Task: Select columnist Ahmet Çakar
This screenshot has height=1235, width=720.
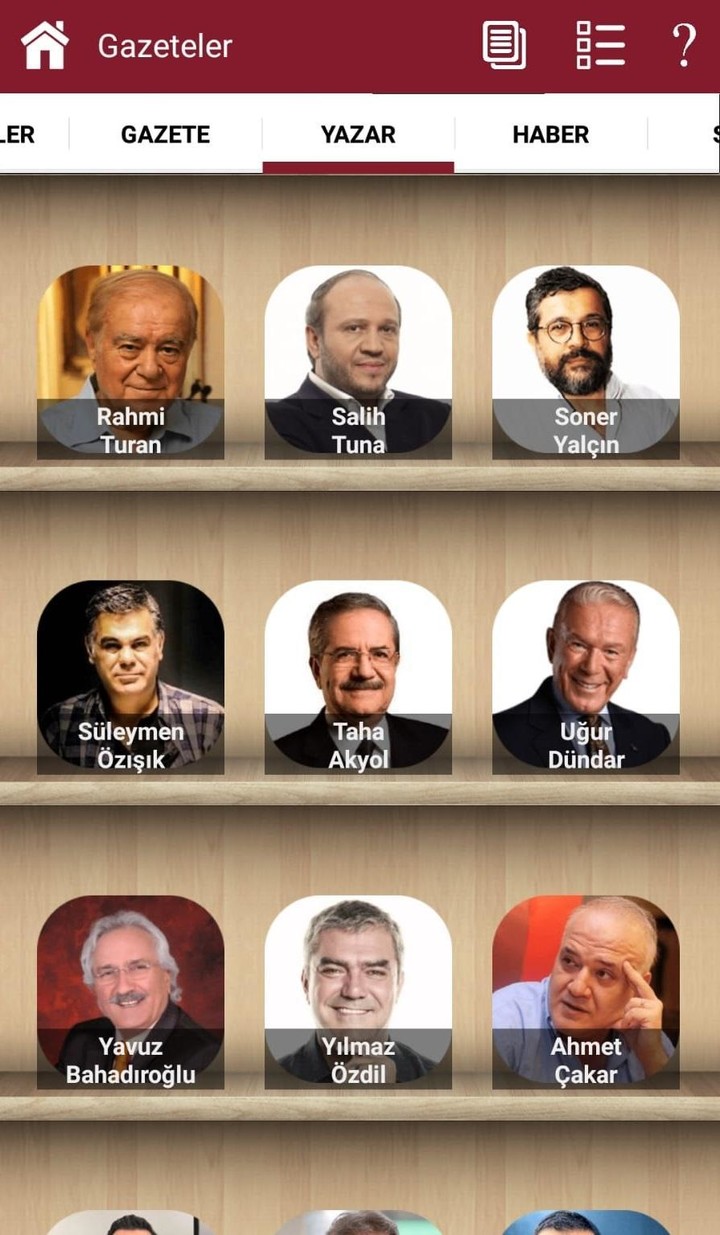Action: tap(586, 991)
